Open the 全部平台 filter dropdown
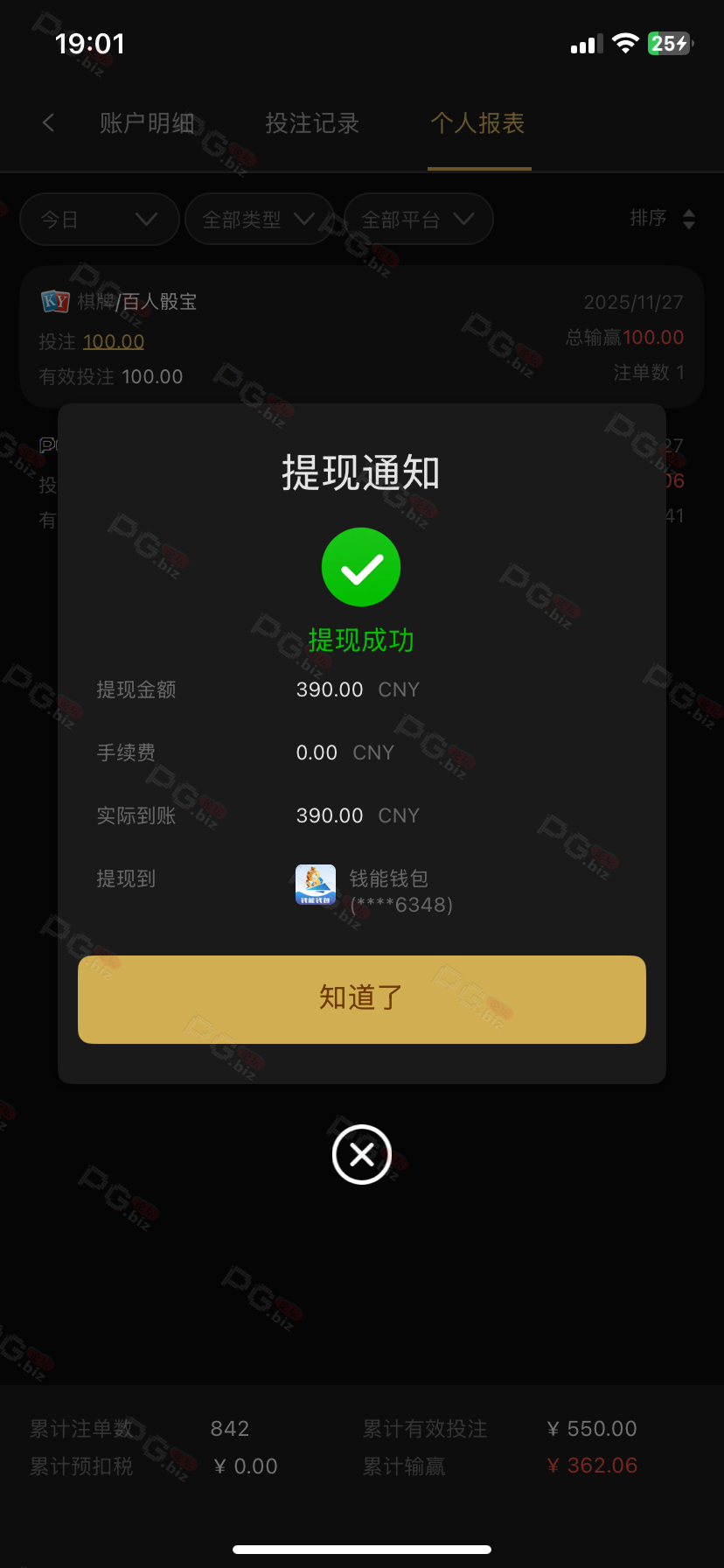Image resolution: width=724 pixels, height=1568 pixels. (418, 219)
